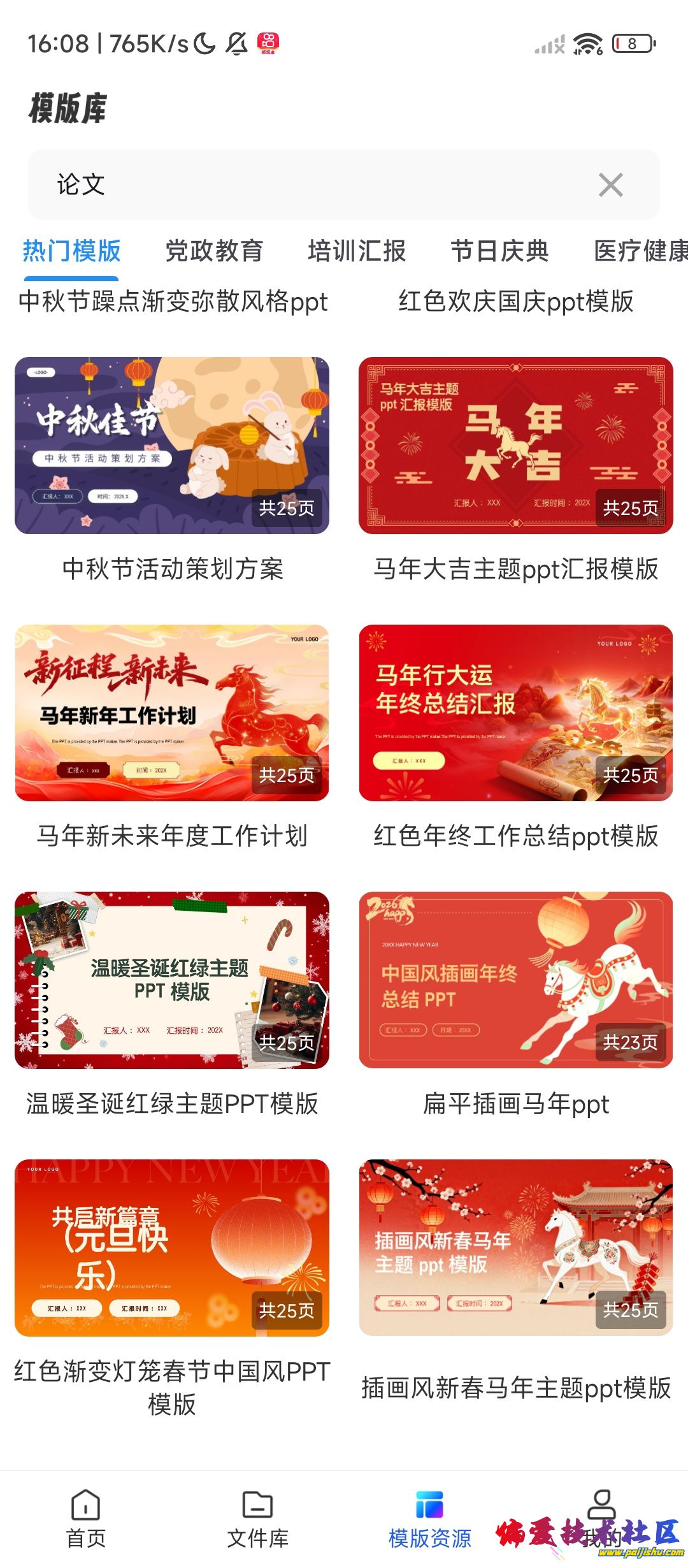Select the 热门模版 tab
The image size is (688, 1568).
pyautogui.click(x=71, y=251)
